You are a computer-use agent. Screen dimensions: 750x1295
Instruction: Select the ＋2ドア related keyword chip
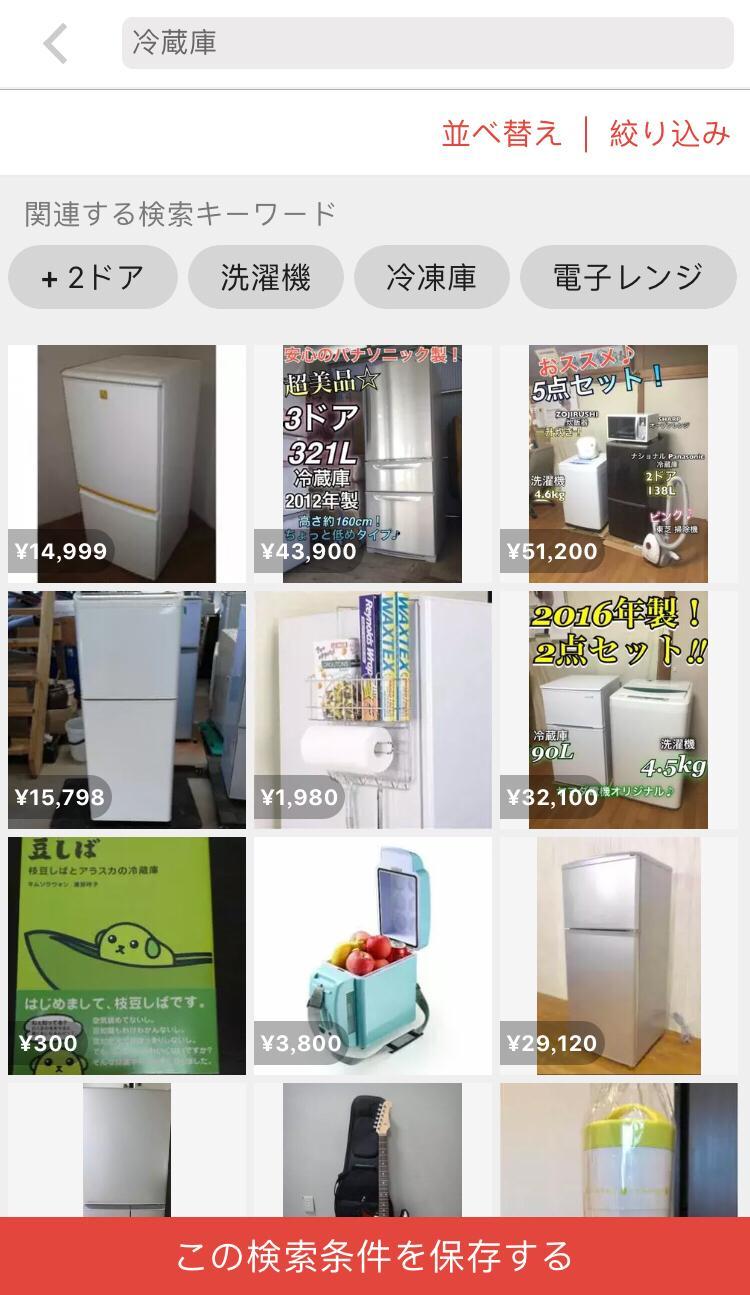[x=91, y=277]
